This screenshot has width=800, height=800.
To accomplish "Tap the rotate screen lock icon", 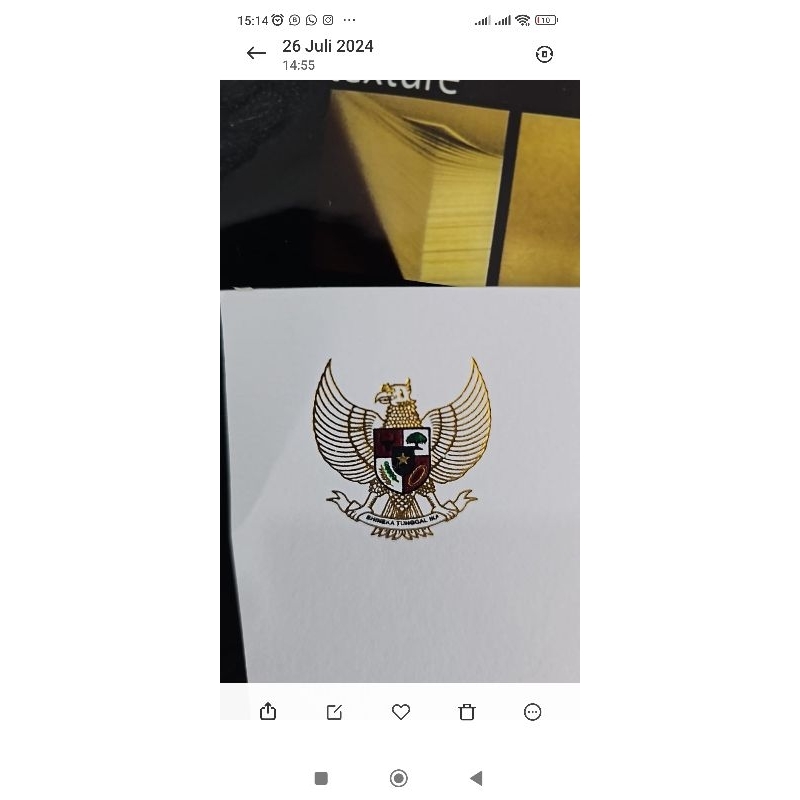I will pos(544,54).
